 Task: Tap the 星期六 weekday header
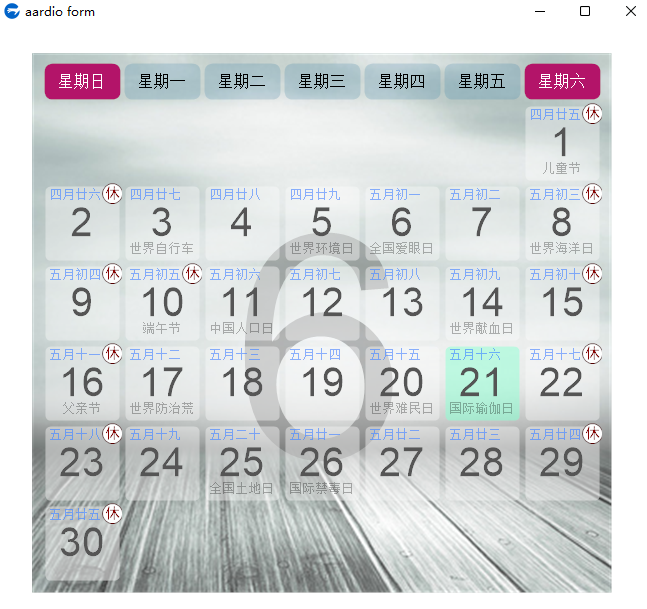(x=562, y=82)
